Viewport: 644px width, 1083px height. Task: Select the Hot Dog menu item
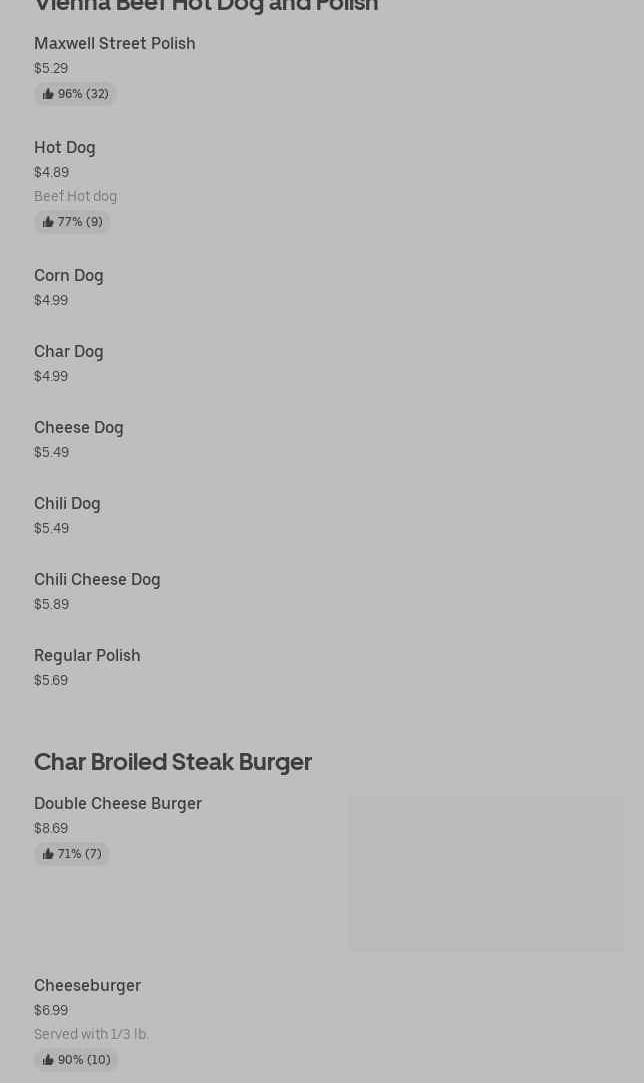tap(65, 148)
